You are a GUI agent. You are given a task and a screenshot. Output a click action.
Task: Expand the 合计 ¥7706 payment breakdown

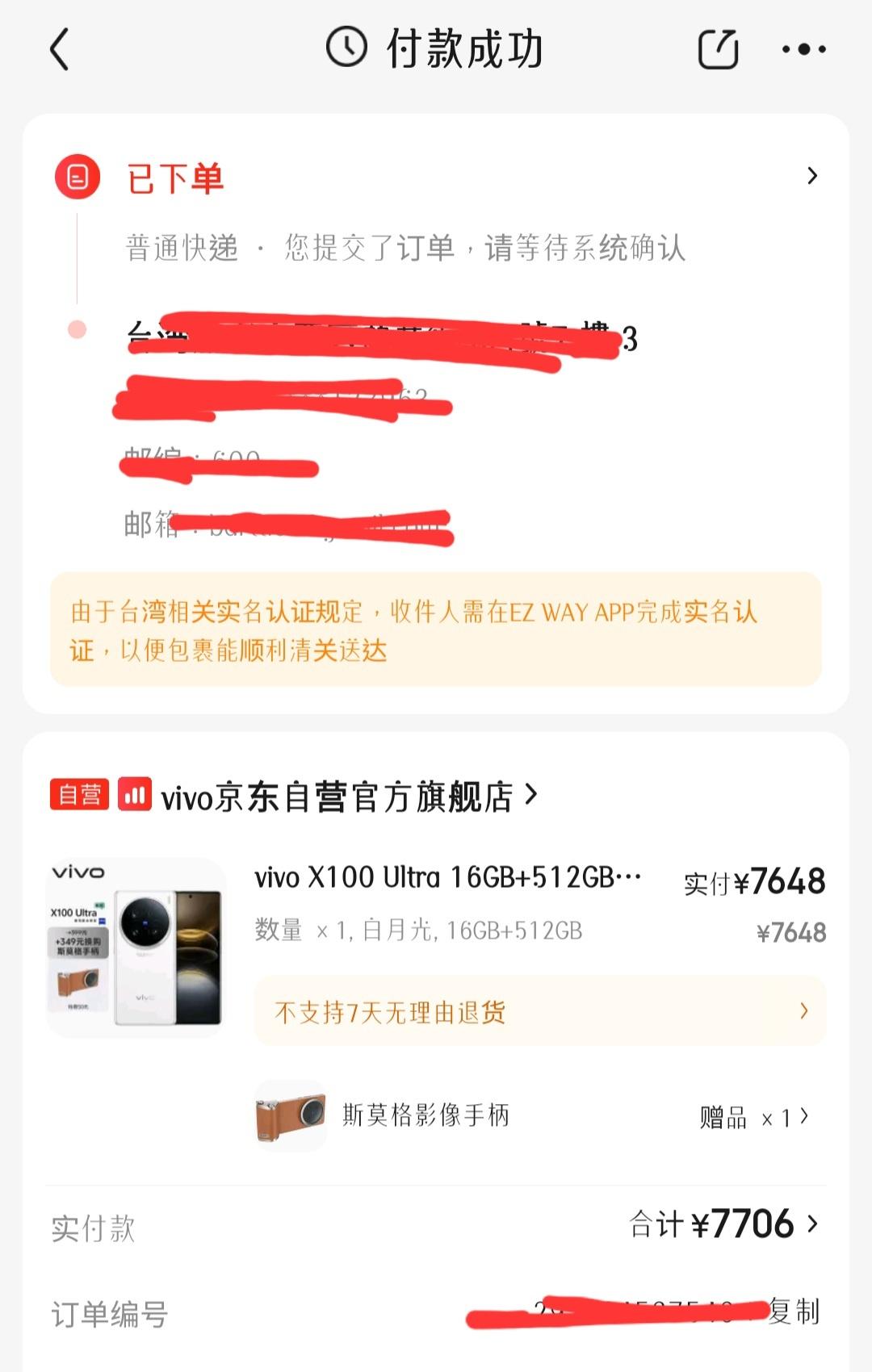tap(724, 1224)
